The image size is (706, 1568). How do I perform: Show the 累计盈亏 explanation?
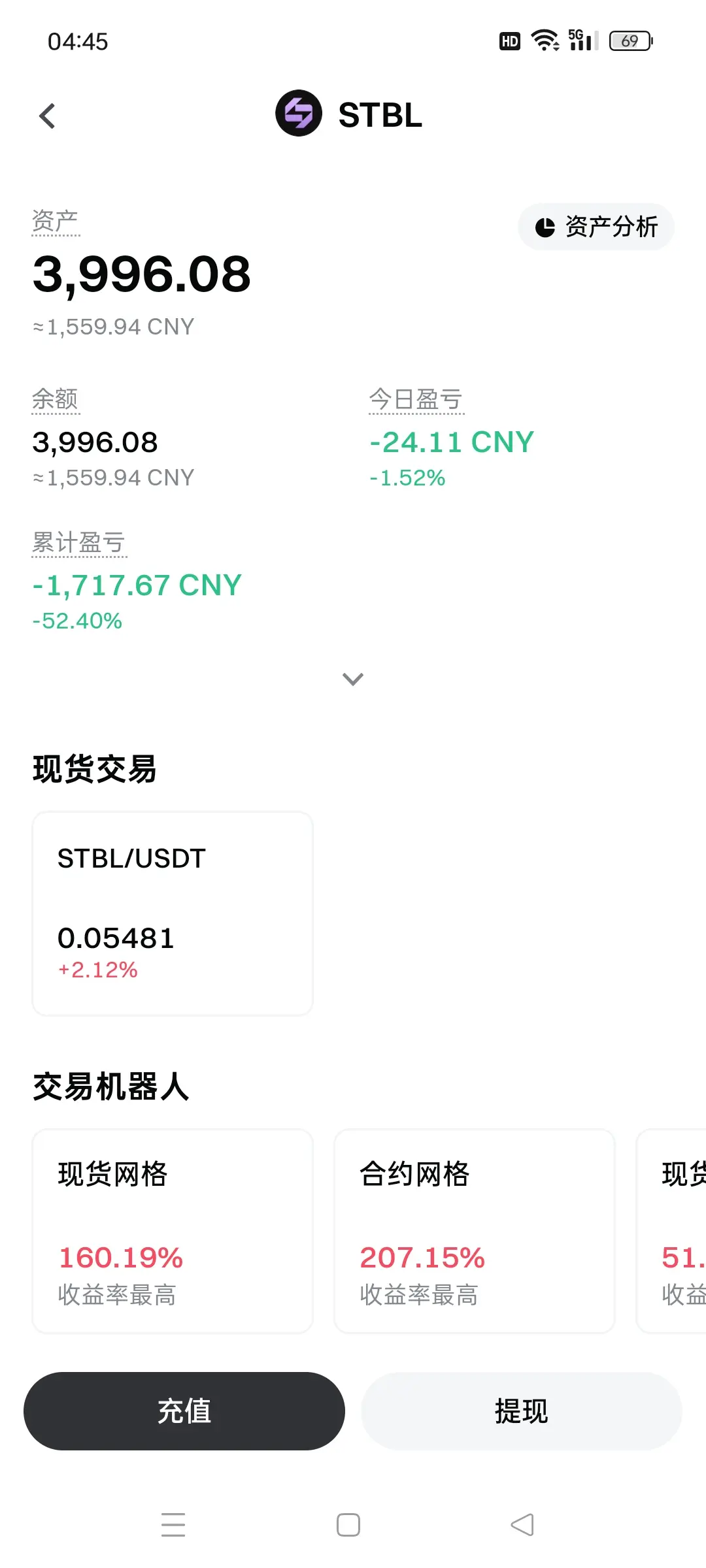78,543
